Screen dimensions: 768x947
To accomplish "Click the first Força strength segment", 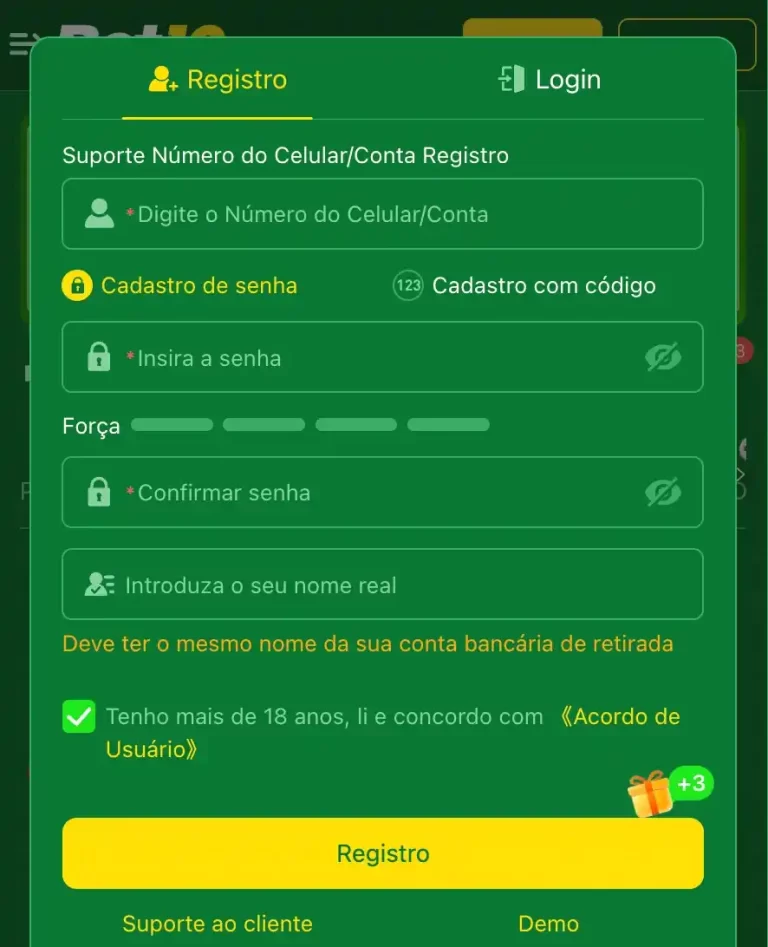I will [x=172, y=424].
